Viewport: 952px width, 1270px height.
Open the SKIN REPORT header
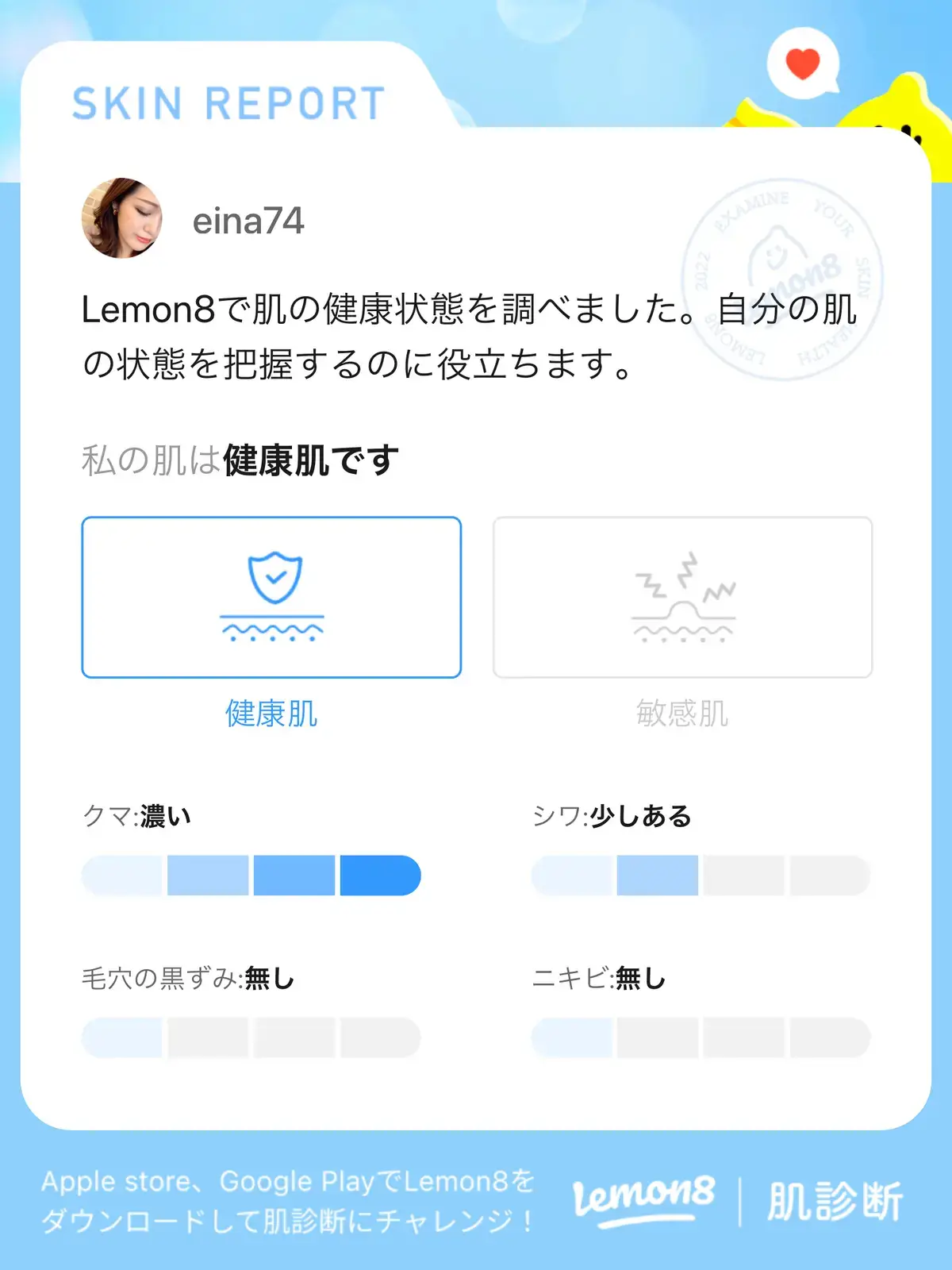pos(226,103)
